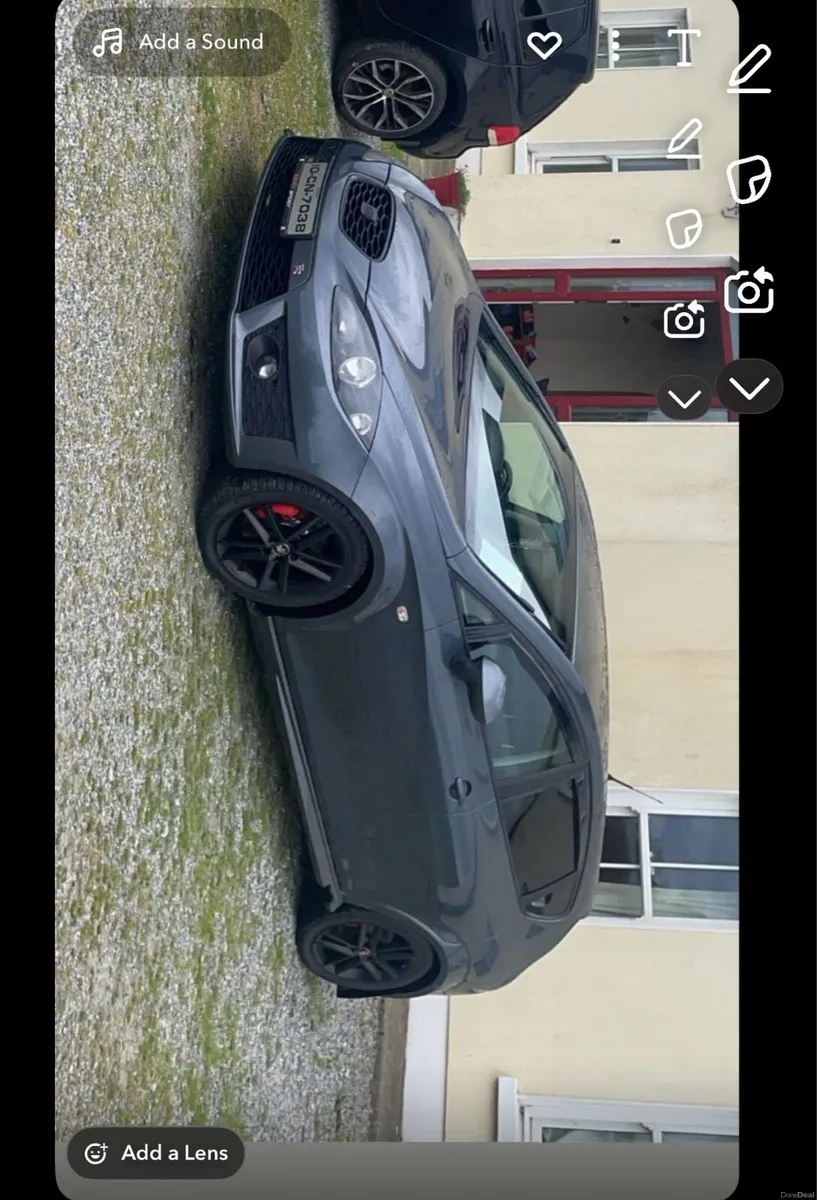This screenshot has width=817, height=1200.
Task: Tap the camera flip icon
Action: click(749, 291)
